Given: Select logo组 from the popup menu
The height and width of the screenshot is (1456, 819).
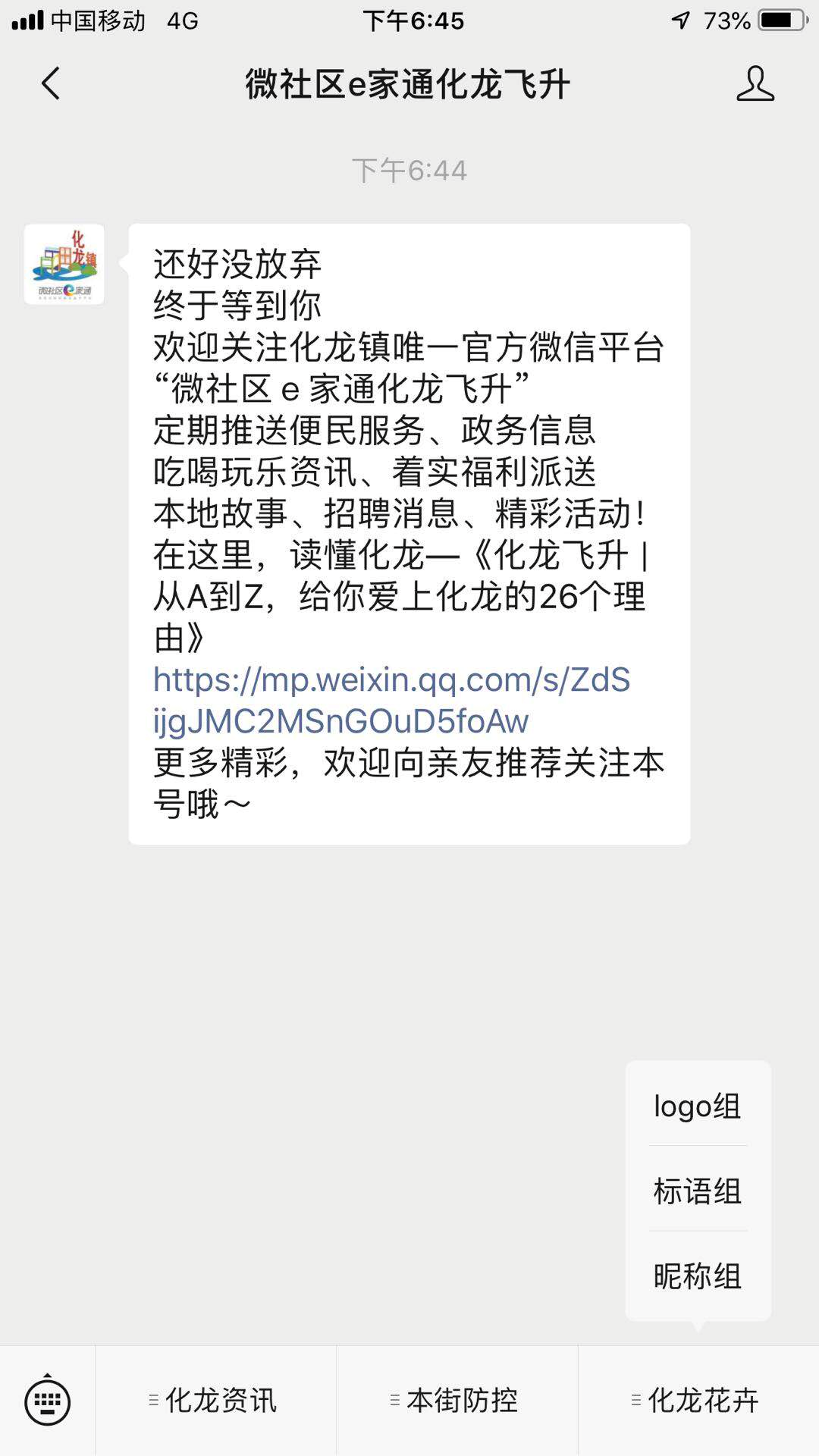Looking at the screenshot, I should (698, 1106).
